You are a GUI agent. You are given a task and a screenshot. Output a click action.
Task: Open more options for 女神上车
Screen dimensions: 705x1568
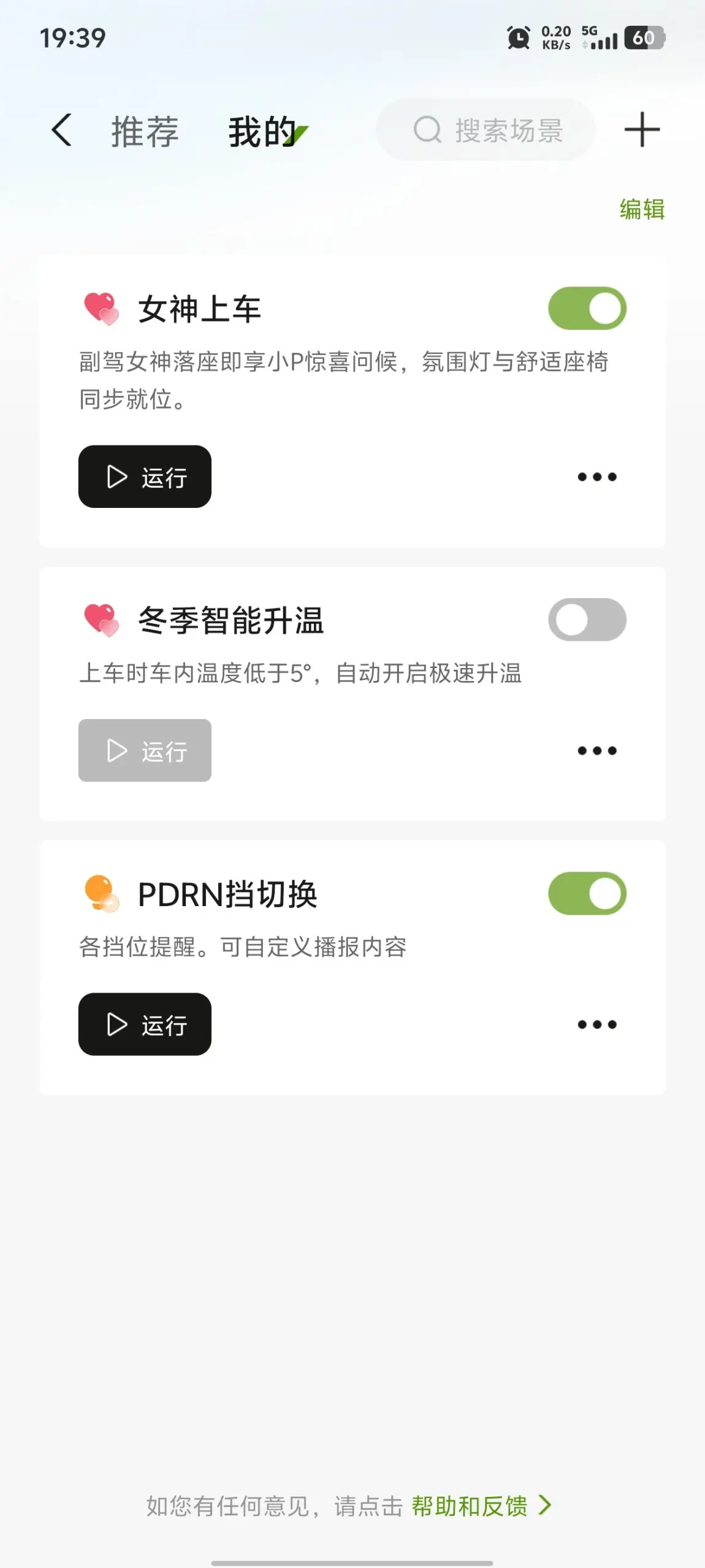coord(596,477)
